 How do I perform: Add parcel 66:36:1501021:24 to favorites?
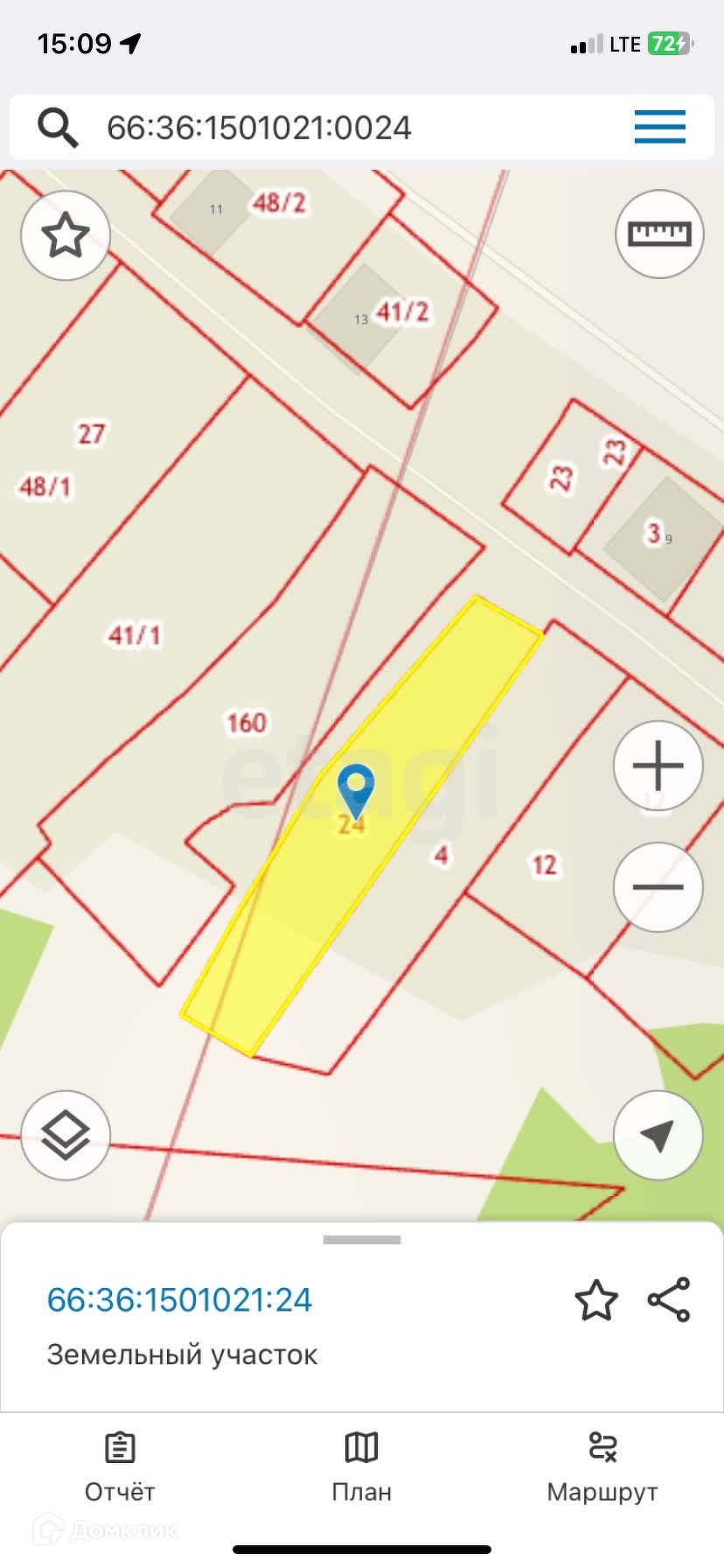[595, 1300]
